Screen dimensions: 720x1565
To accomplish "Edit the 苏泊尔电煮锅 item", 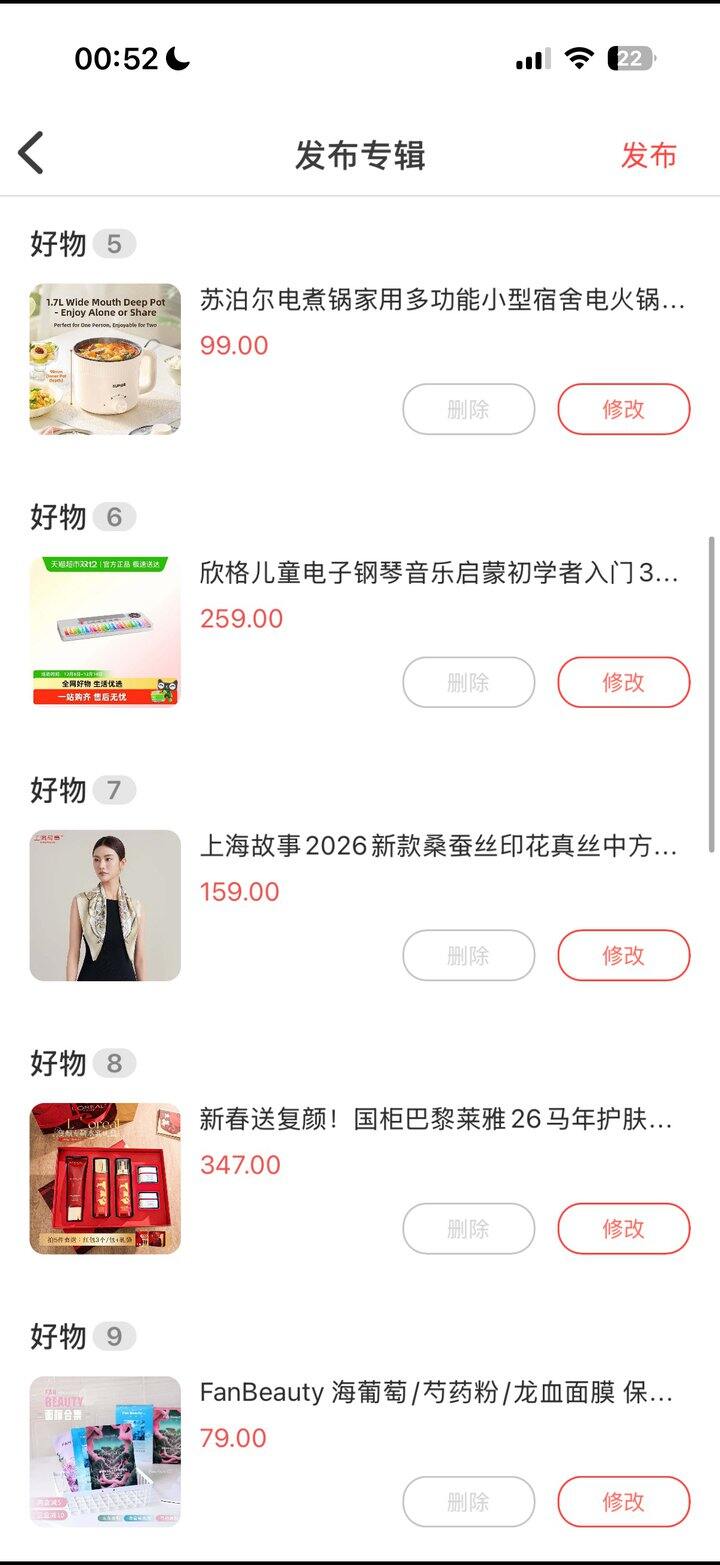I will (623, 409).
